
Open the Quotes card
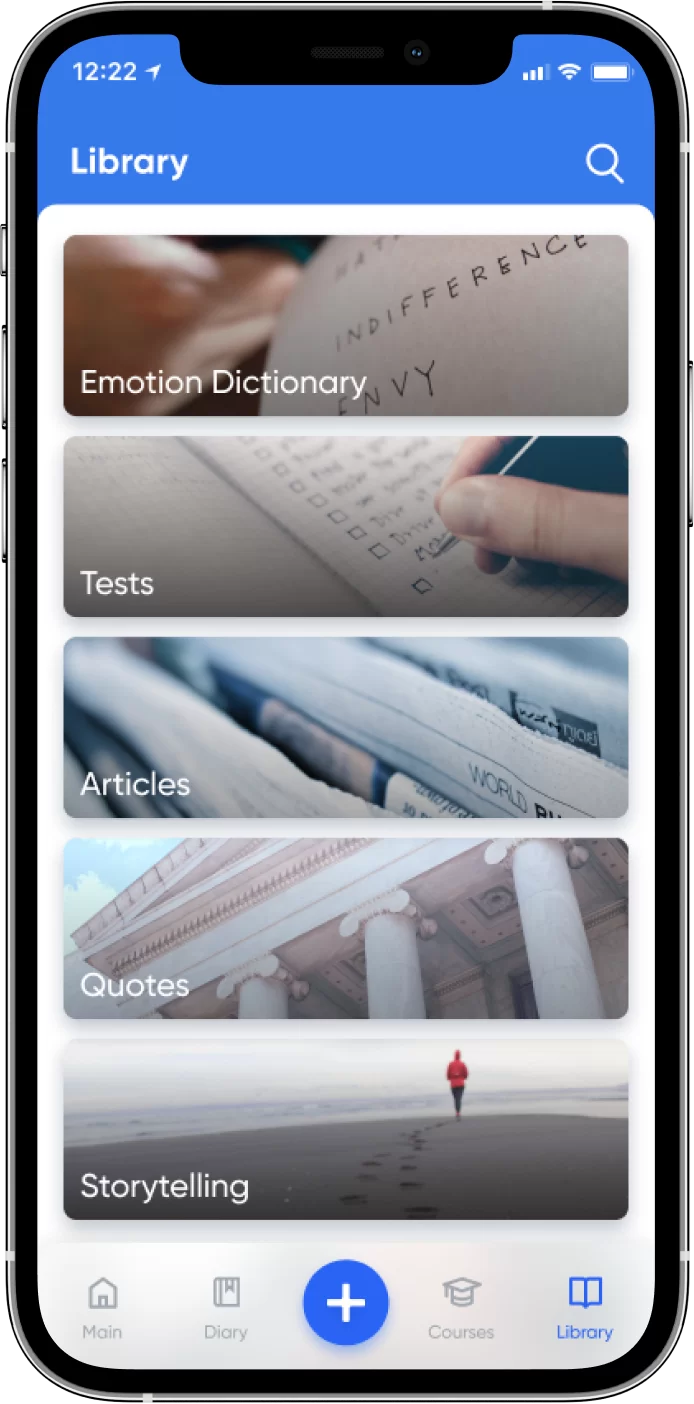(x=346, y=928)
